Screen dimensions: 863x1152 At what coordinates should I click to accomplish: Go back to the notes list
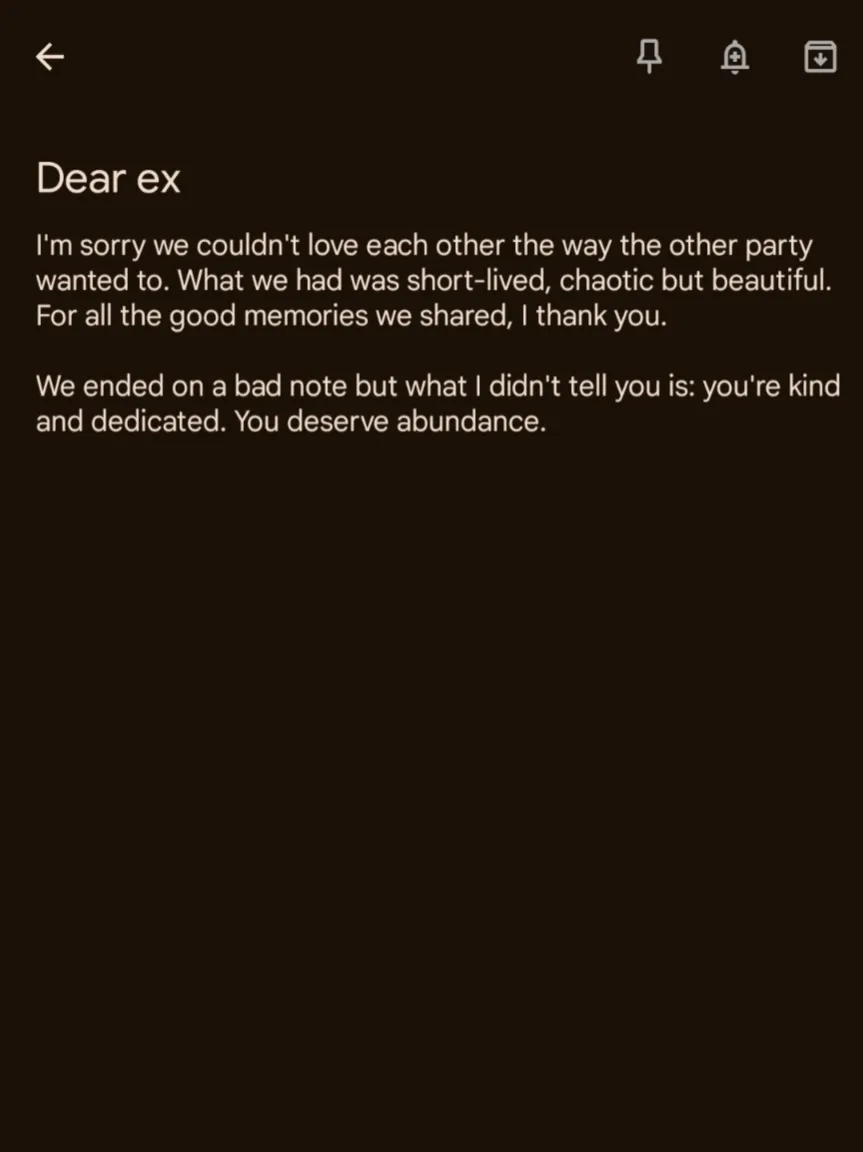50,58
